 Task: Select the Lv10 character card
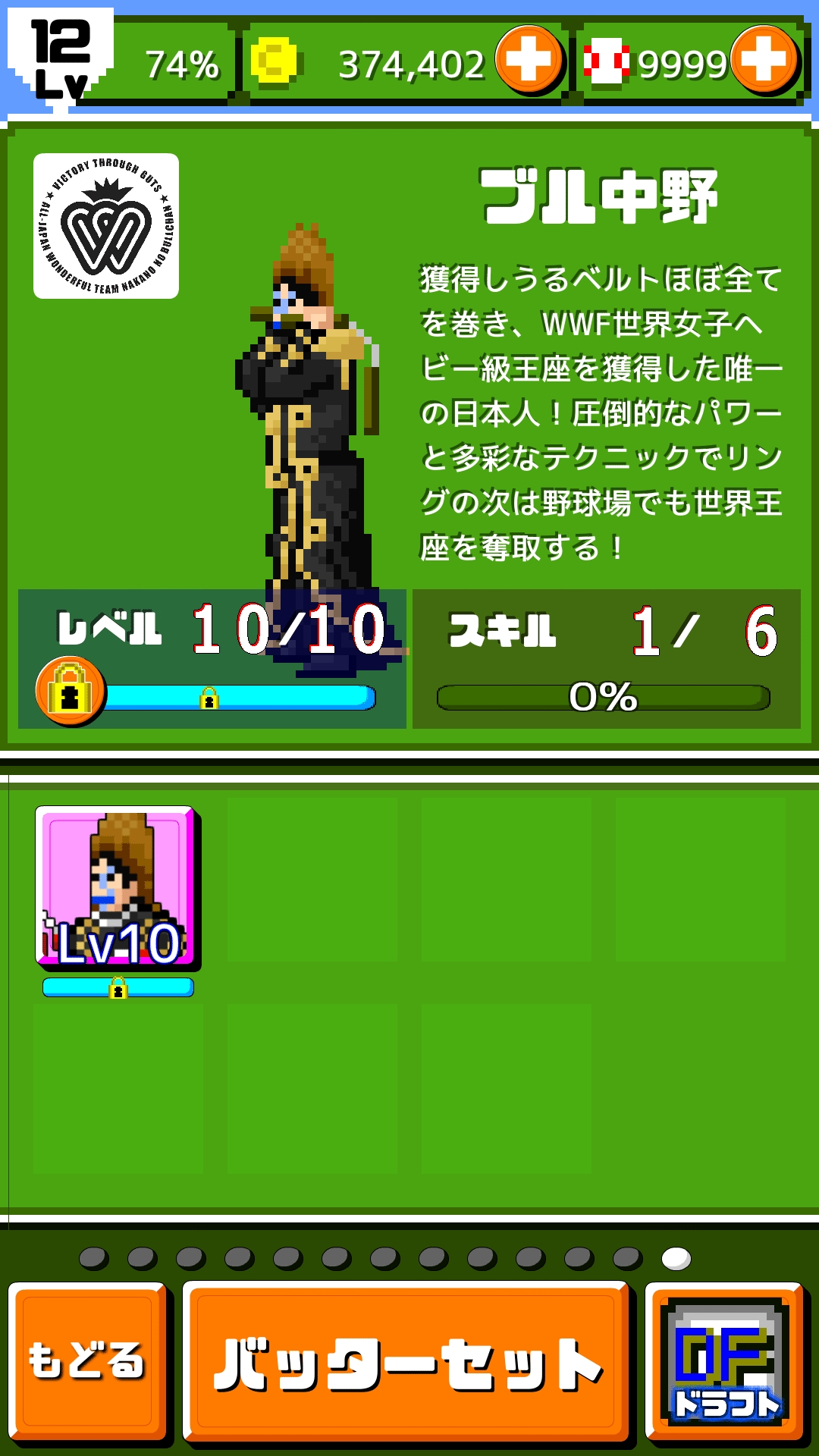pos(118,888)
